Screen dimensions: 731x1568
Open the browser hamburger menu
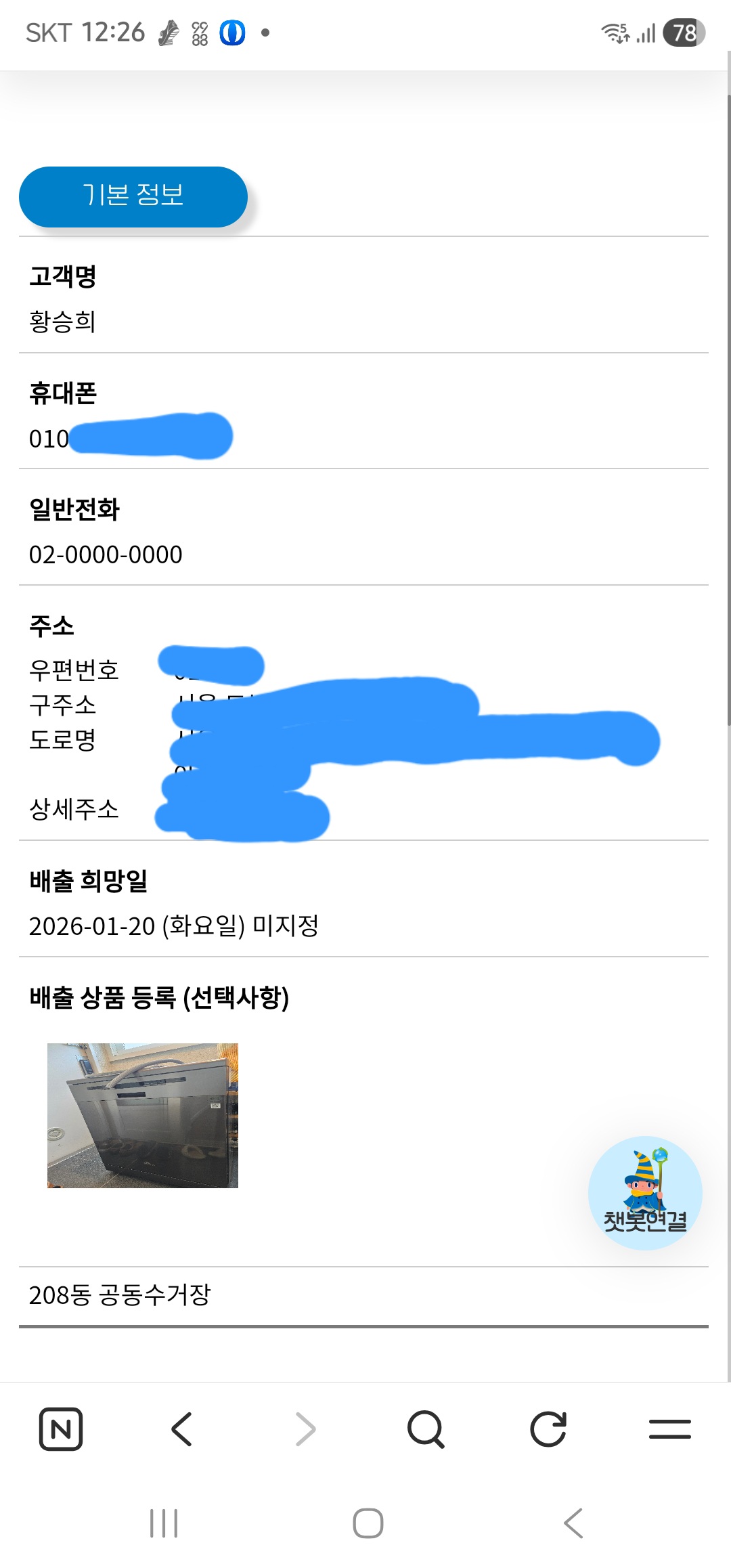(669, 1429)
